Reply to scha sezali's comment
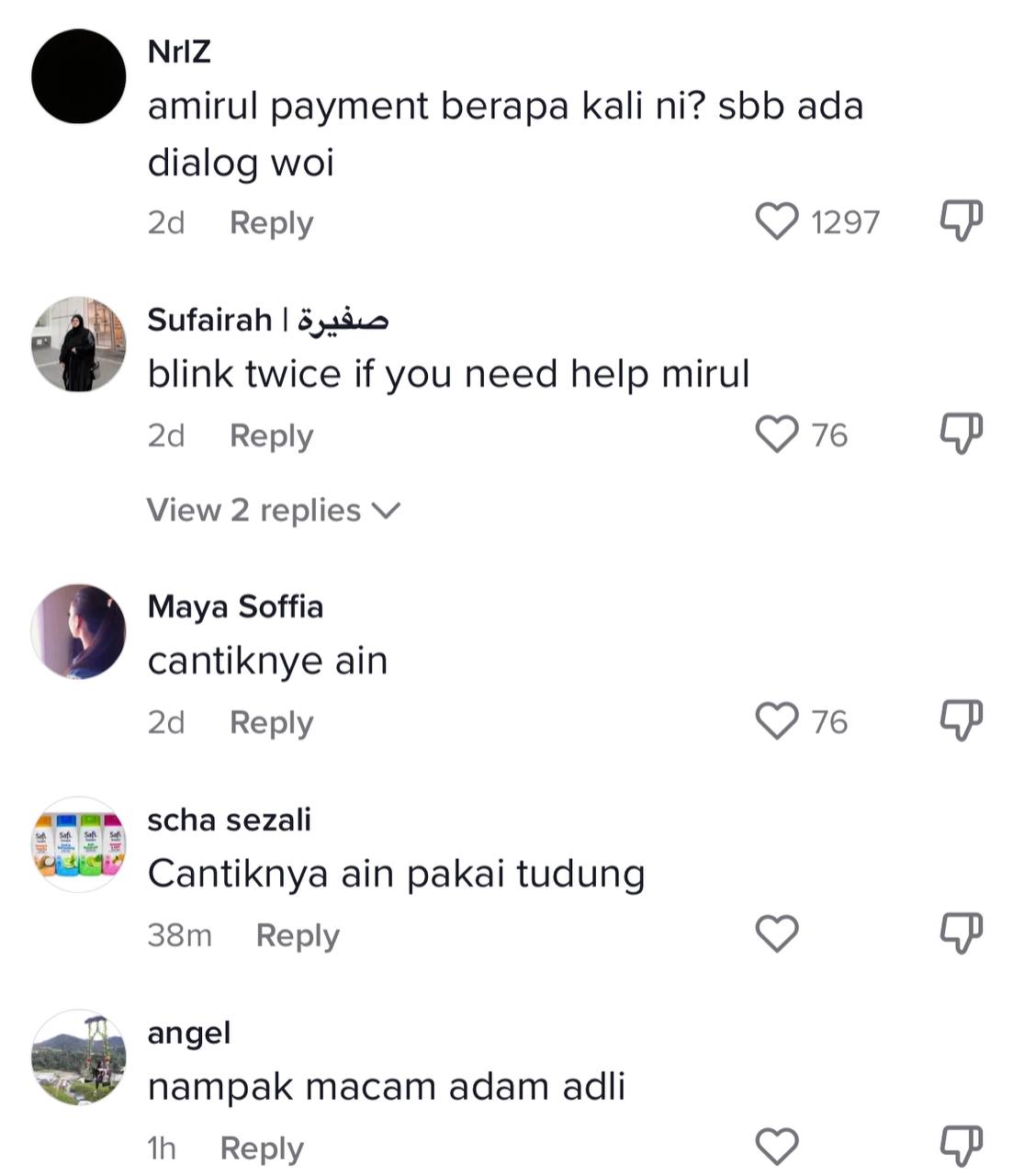 point(297,936)
